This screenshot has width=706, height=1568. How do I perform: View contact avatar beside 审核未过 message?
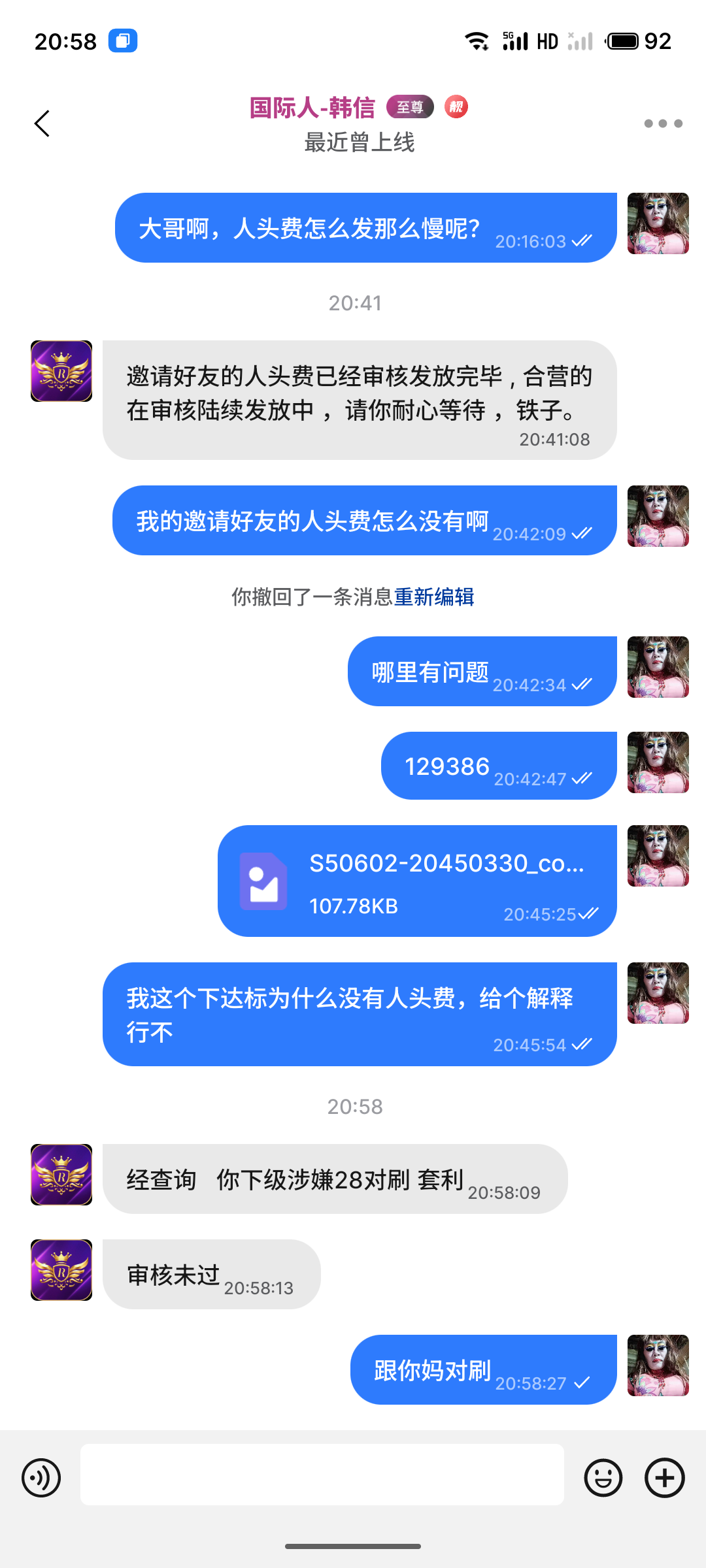click(x=61, y=1270)
